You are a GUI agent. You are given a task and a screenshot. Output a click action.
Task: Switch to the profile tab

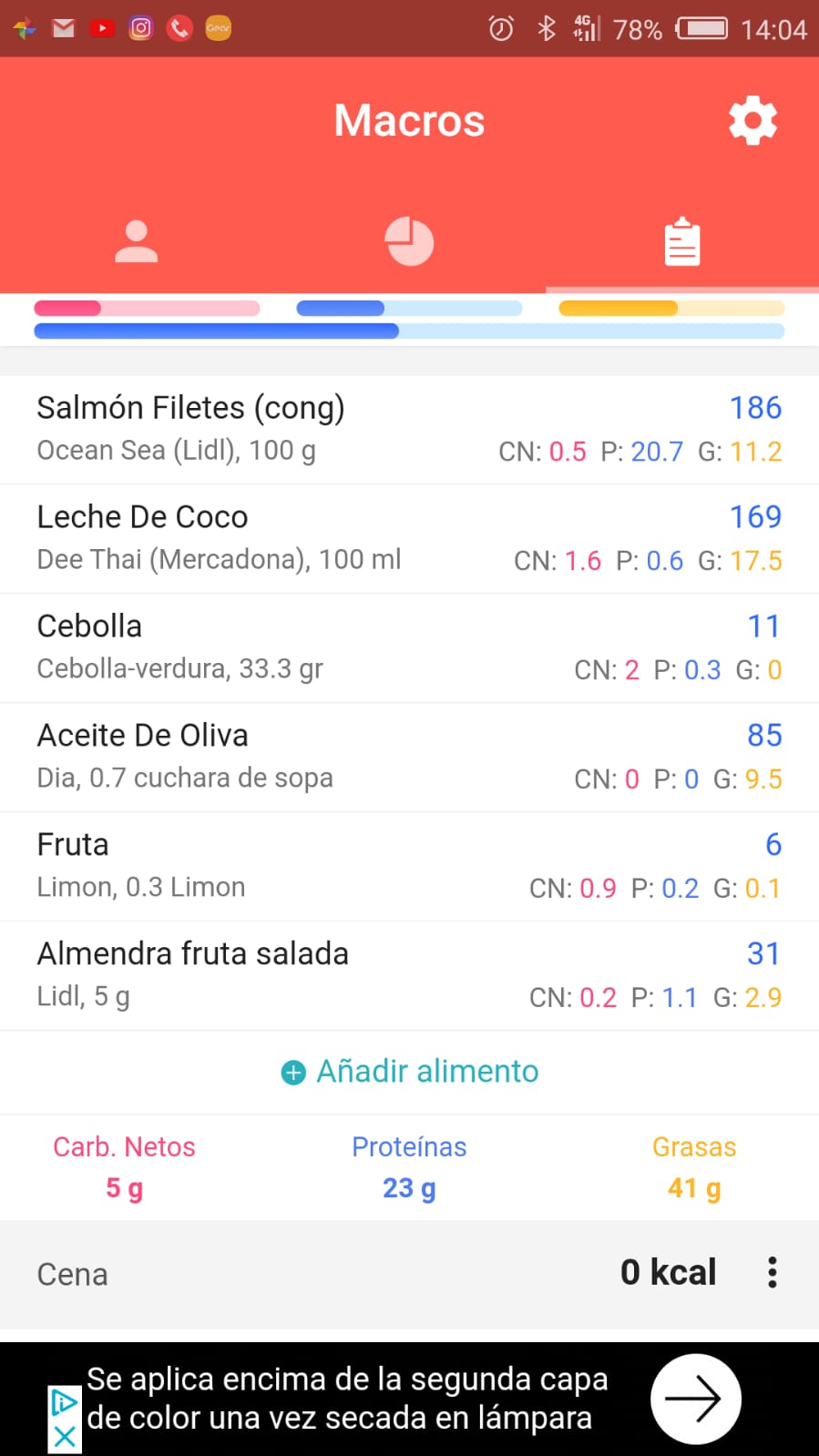tap(137, 242)
